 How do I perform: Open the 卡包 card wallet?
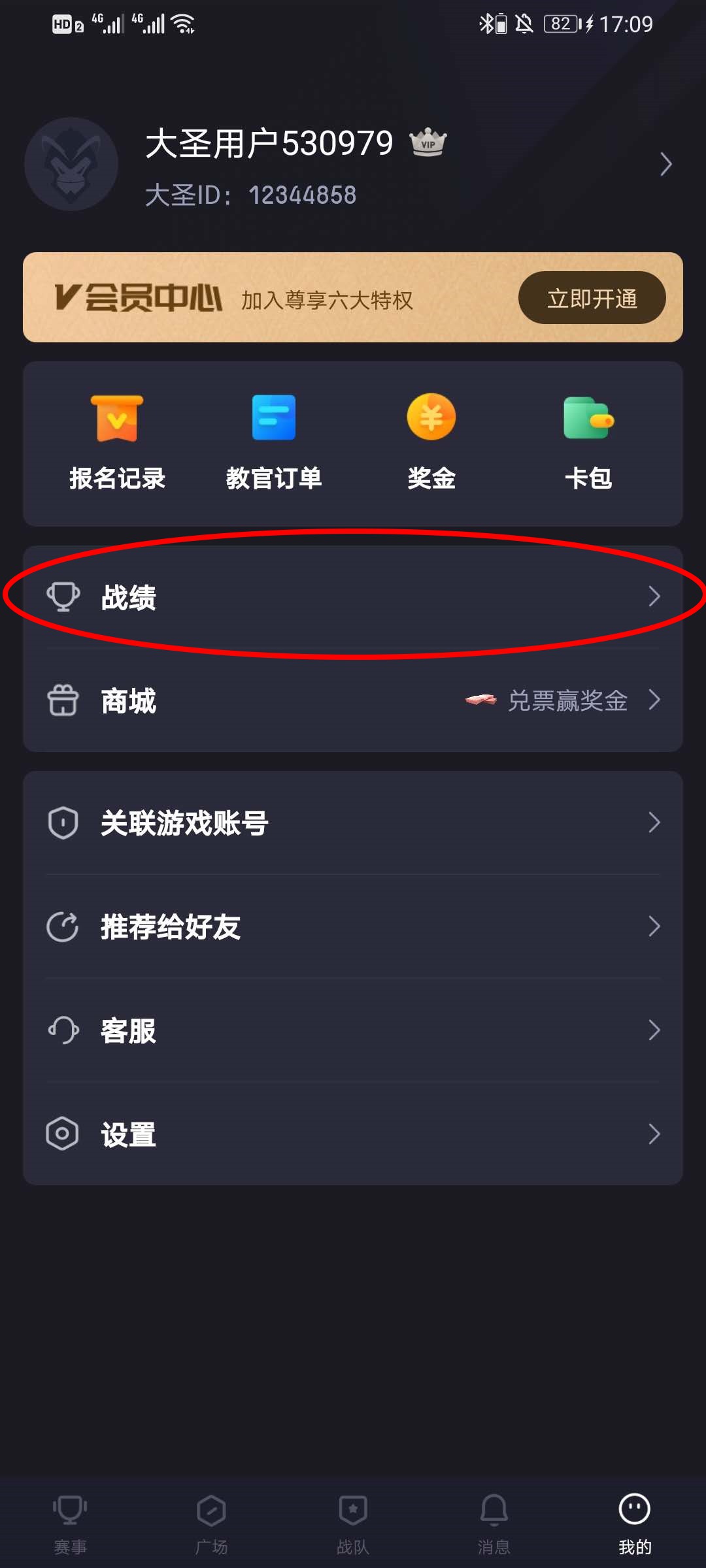pyautogui.click(x=588, y=442)
